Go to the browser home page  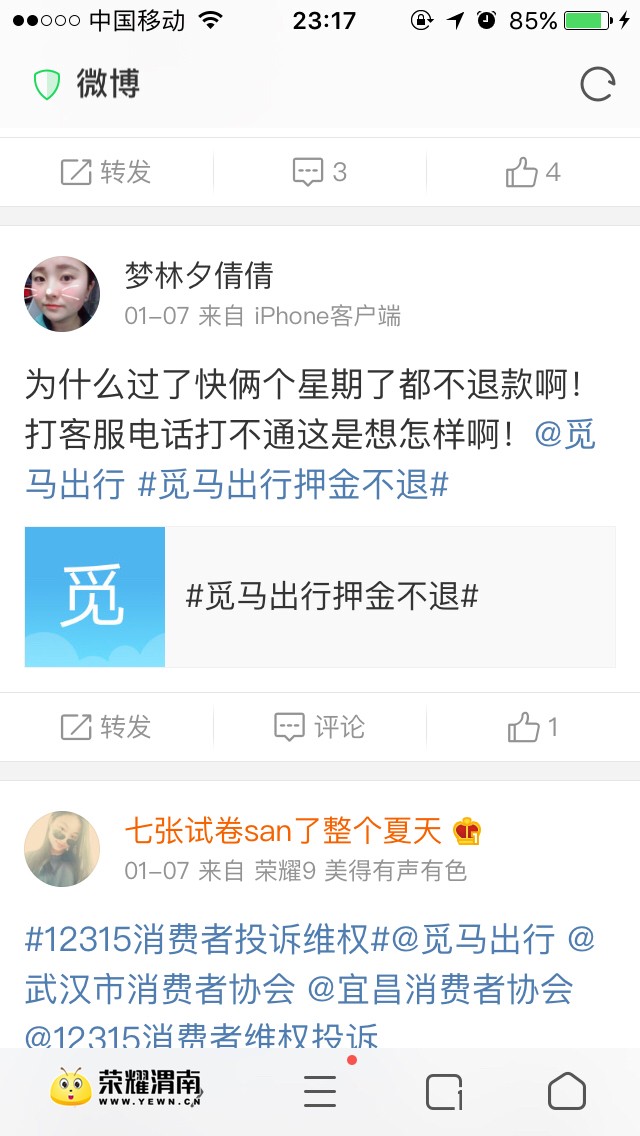pyautogui.click(x=567, y=1092)
